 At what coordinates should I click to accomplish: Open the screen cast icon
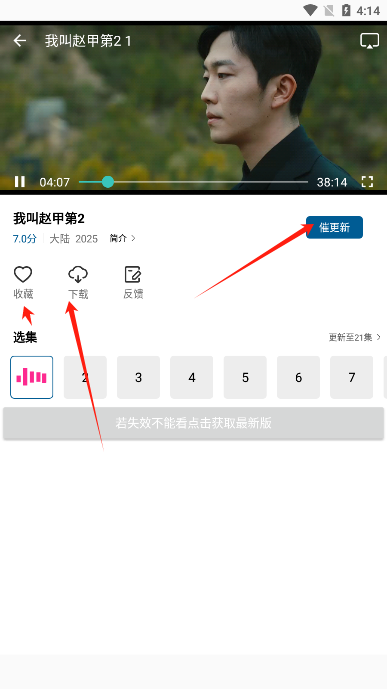point(369,41)
